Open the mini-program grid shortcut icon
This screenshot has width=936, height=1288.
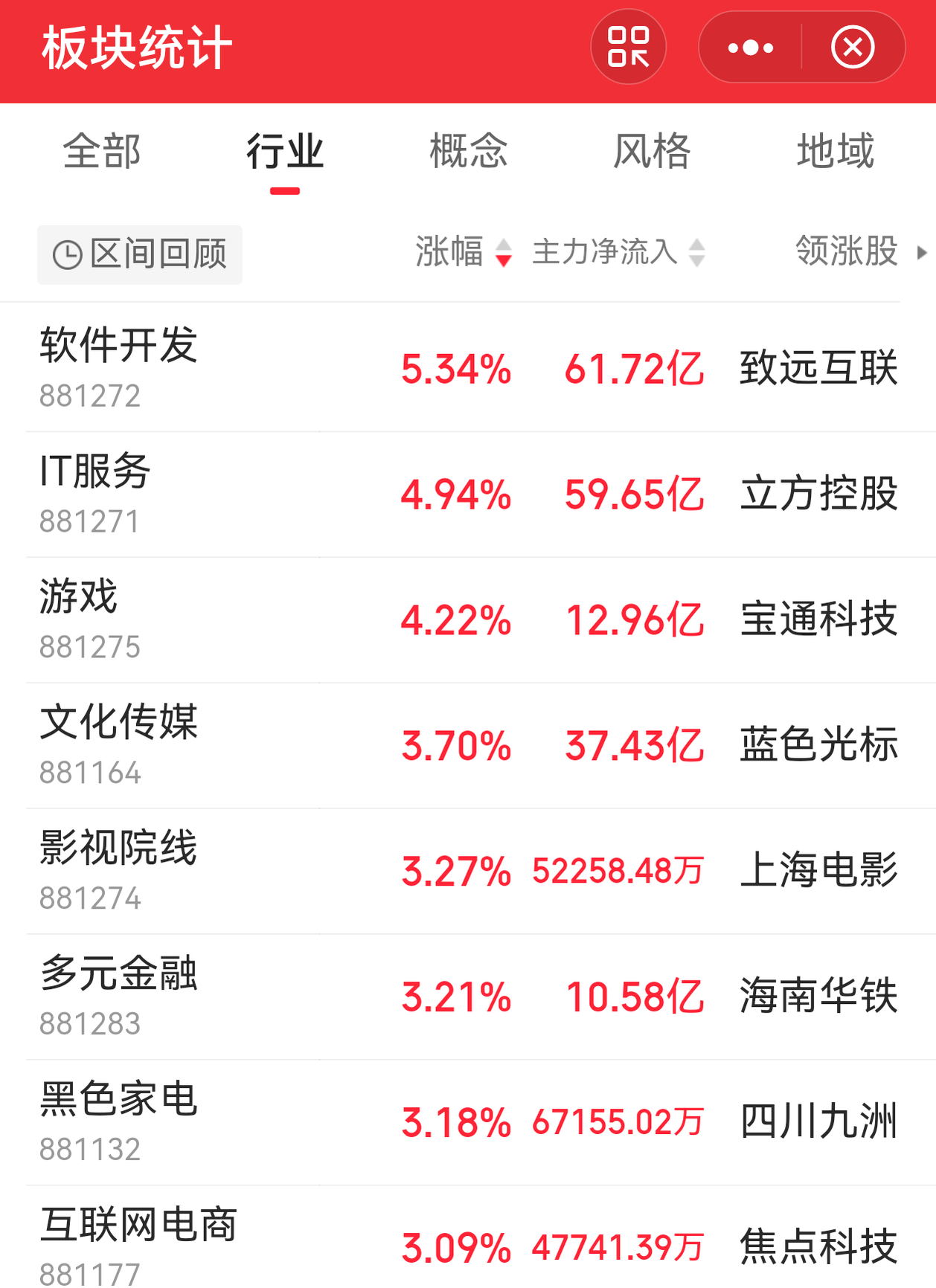click(629, 46)
